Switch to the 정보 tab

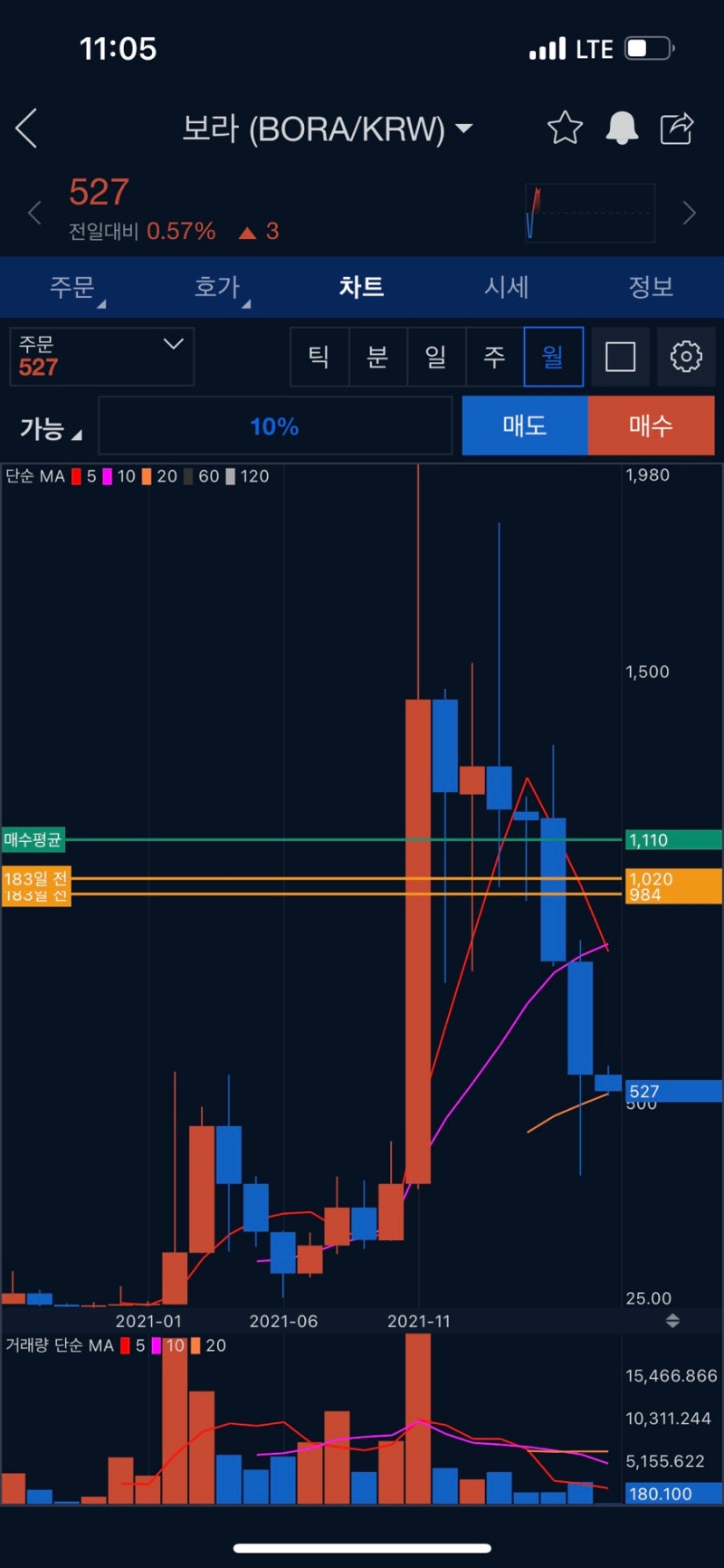pos(652,287)
